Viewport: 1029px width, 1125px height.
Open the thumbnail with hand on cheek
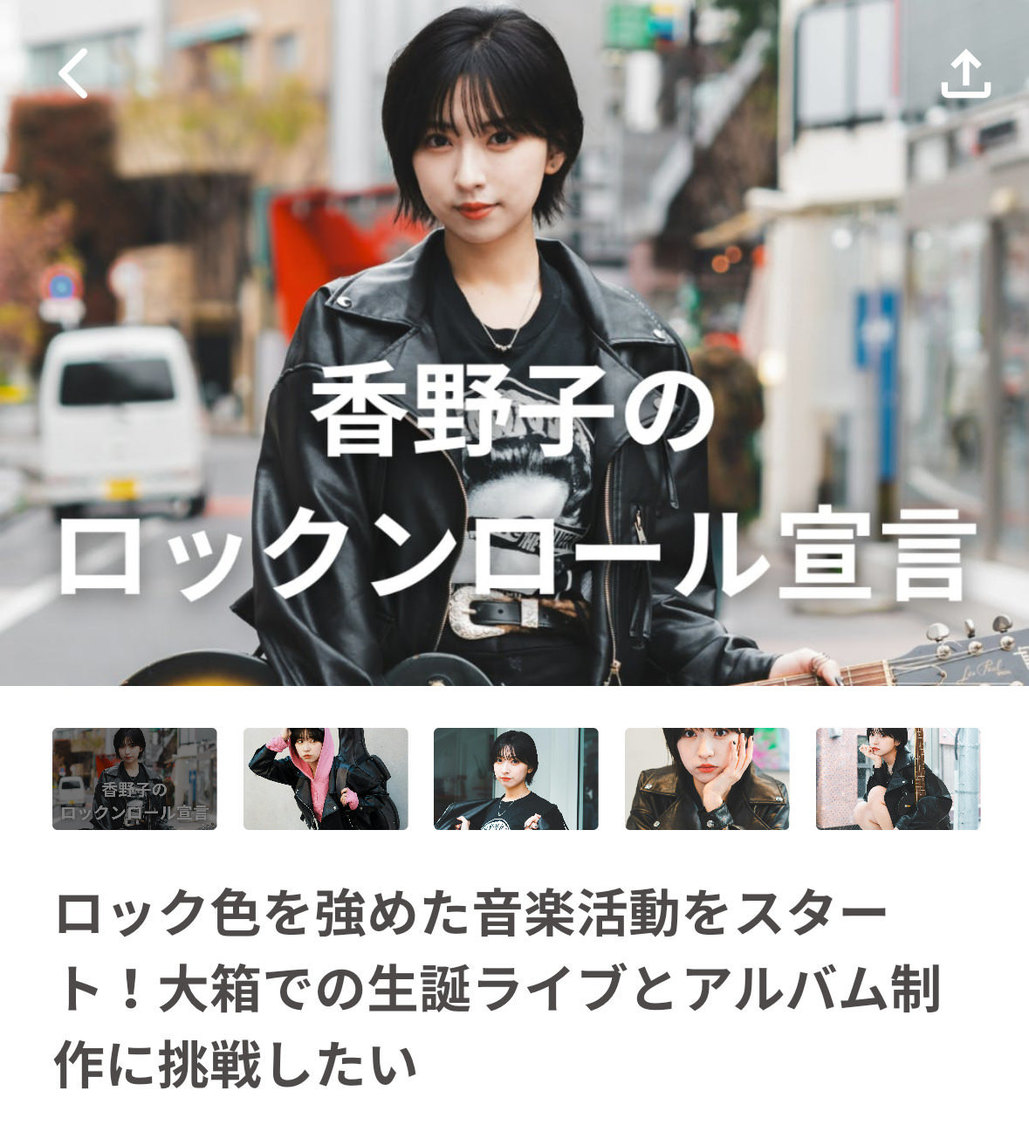pyautogui.click(x=707, y=779)
